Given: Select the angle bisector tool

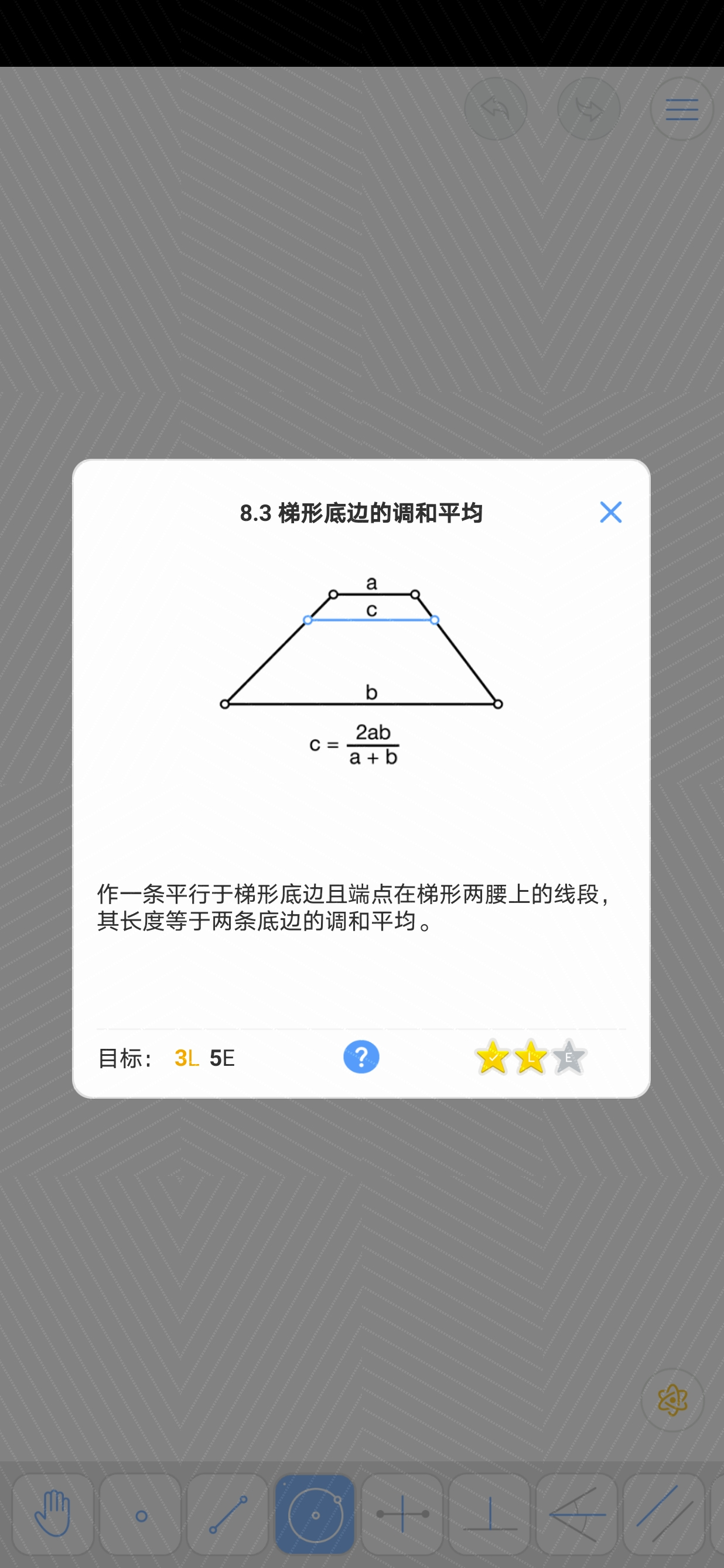Looking at the screenshot, I should tap(577, 1514).
